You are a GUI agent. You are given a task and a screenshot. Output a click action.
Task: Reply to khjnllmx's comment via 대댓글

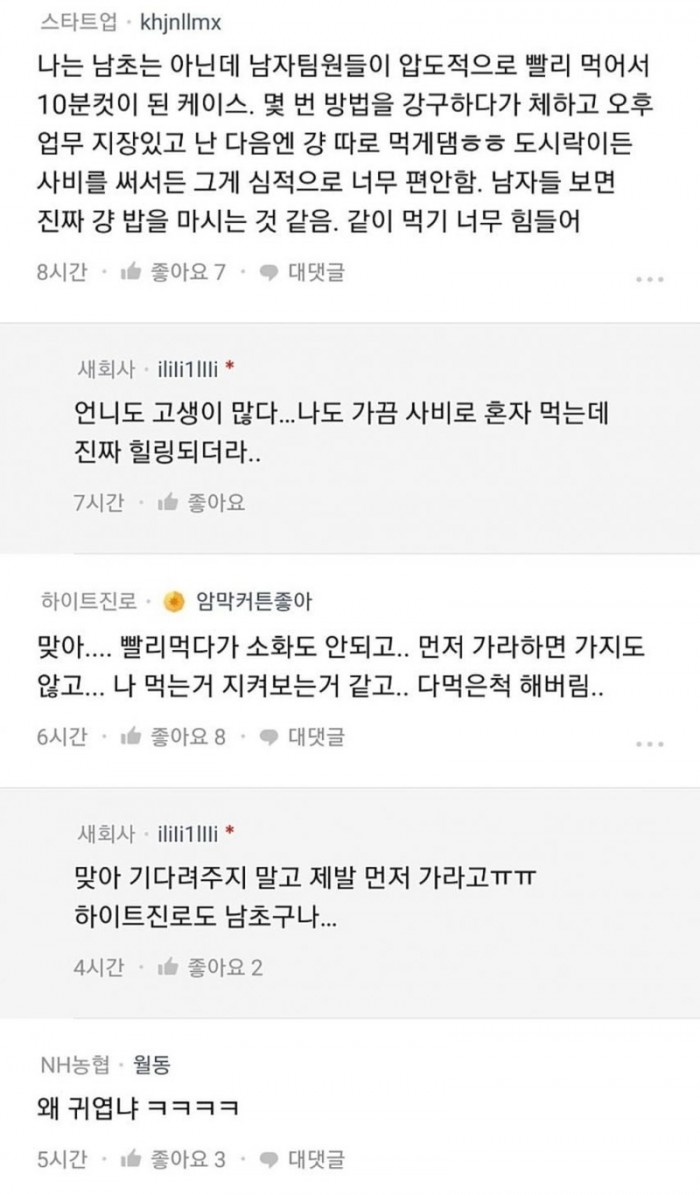[302, 271]
